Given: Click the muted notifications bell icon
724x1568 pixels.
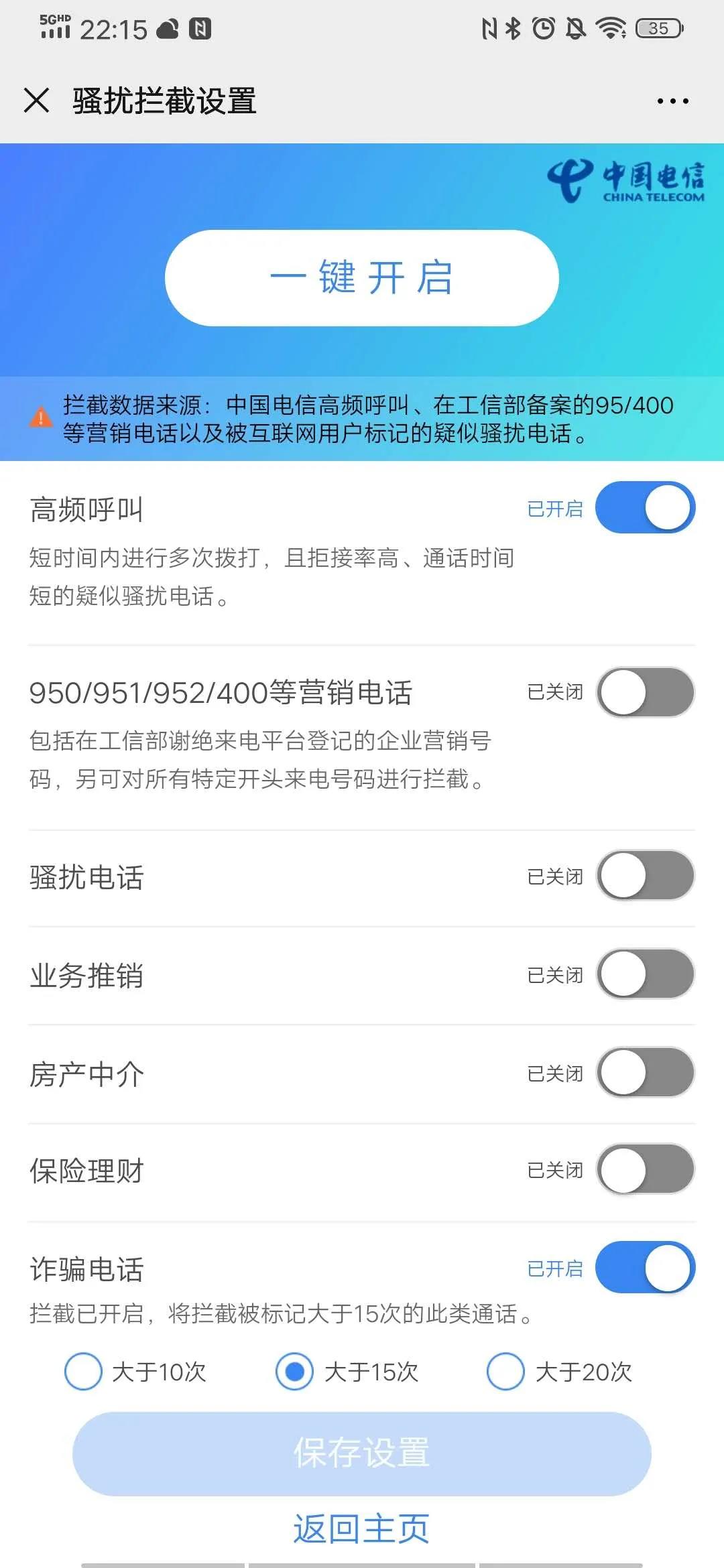Looking at the screenshot, I should pos(575,28).
